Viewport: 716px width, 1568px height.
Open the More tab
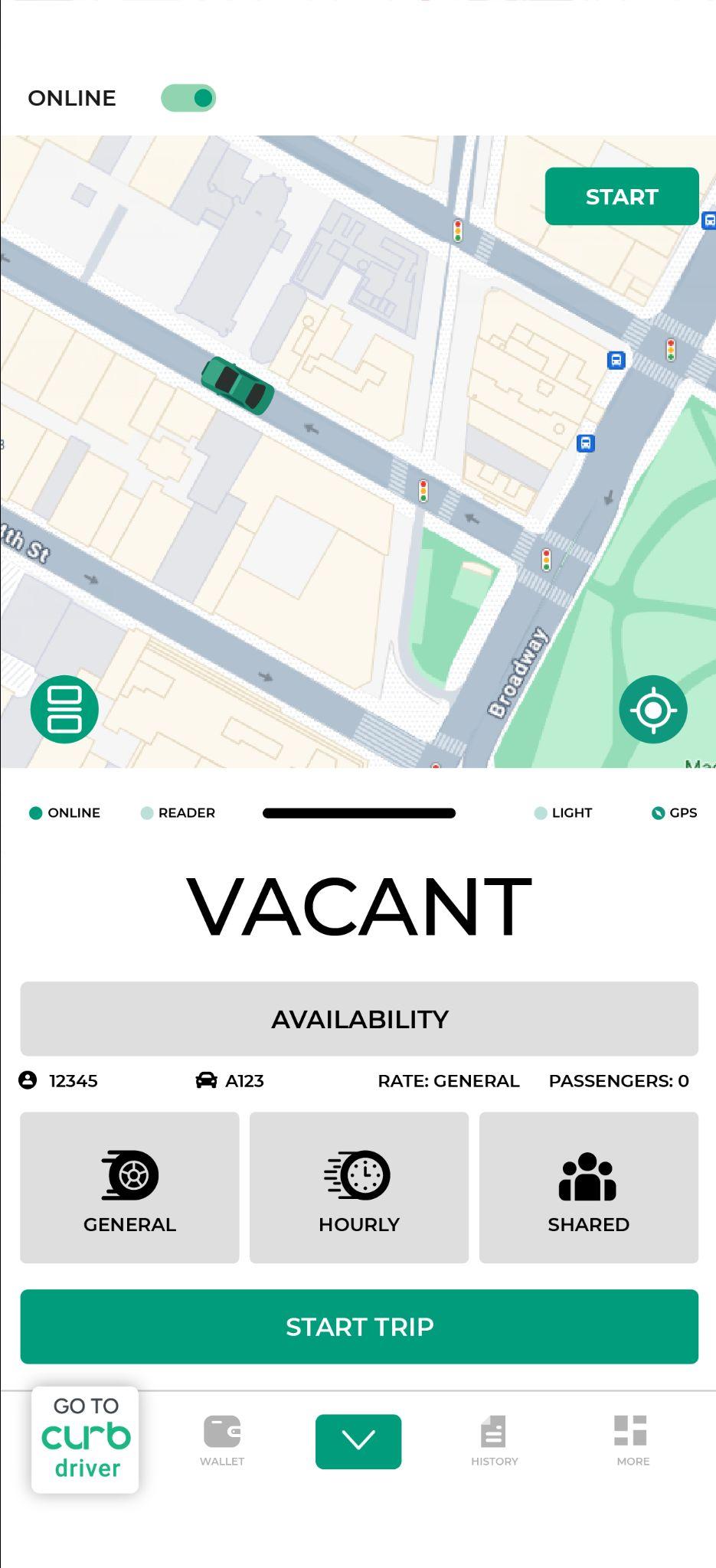tap(633, 1440)
